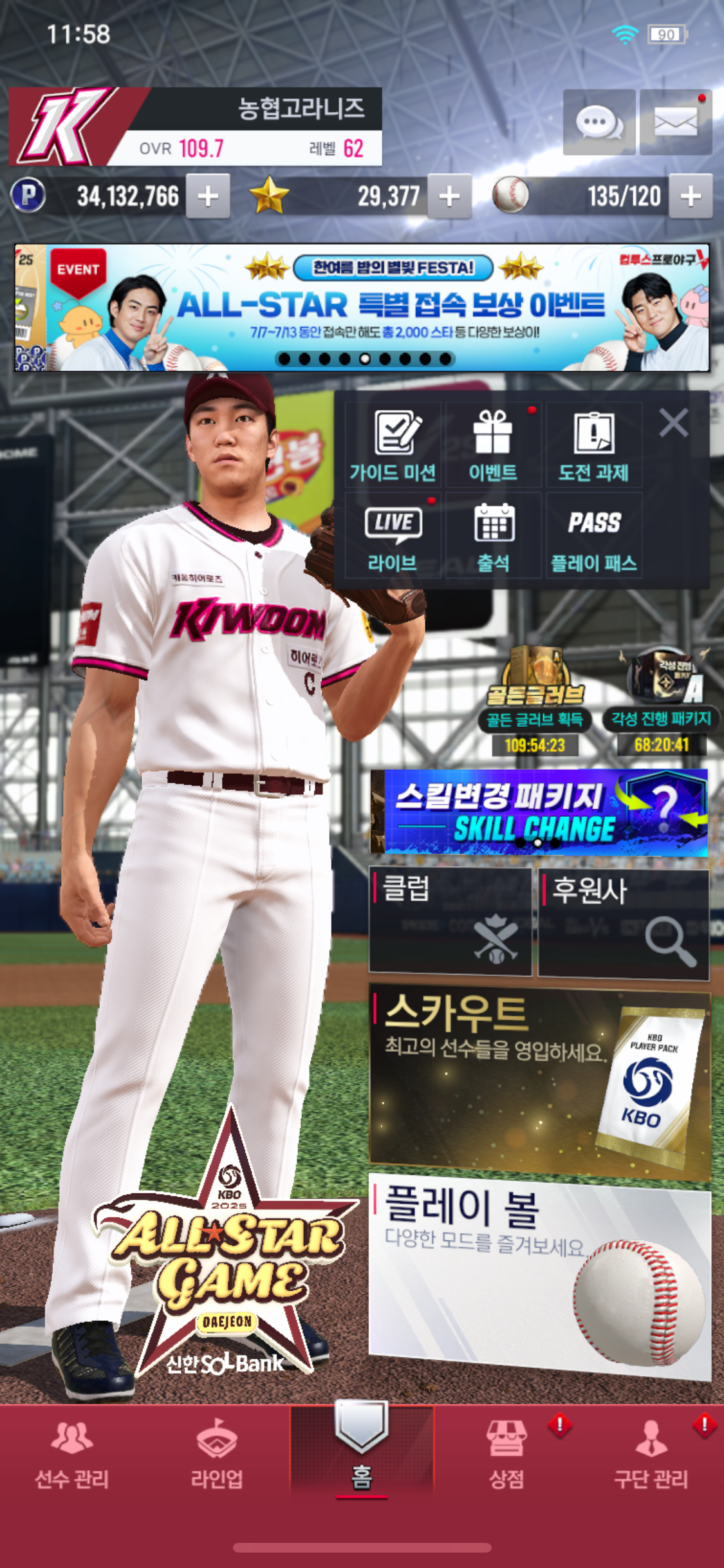
Task: Close the quick menu panel
Action: (674, 423)
